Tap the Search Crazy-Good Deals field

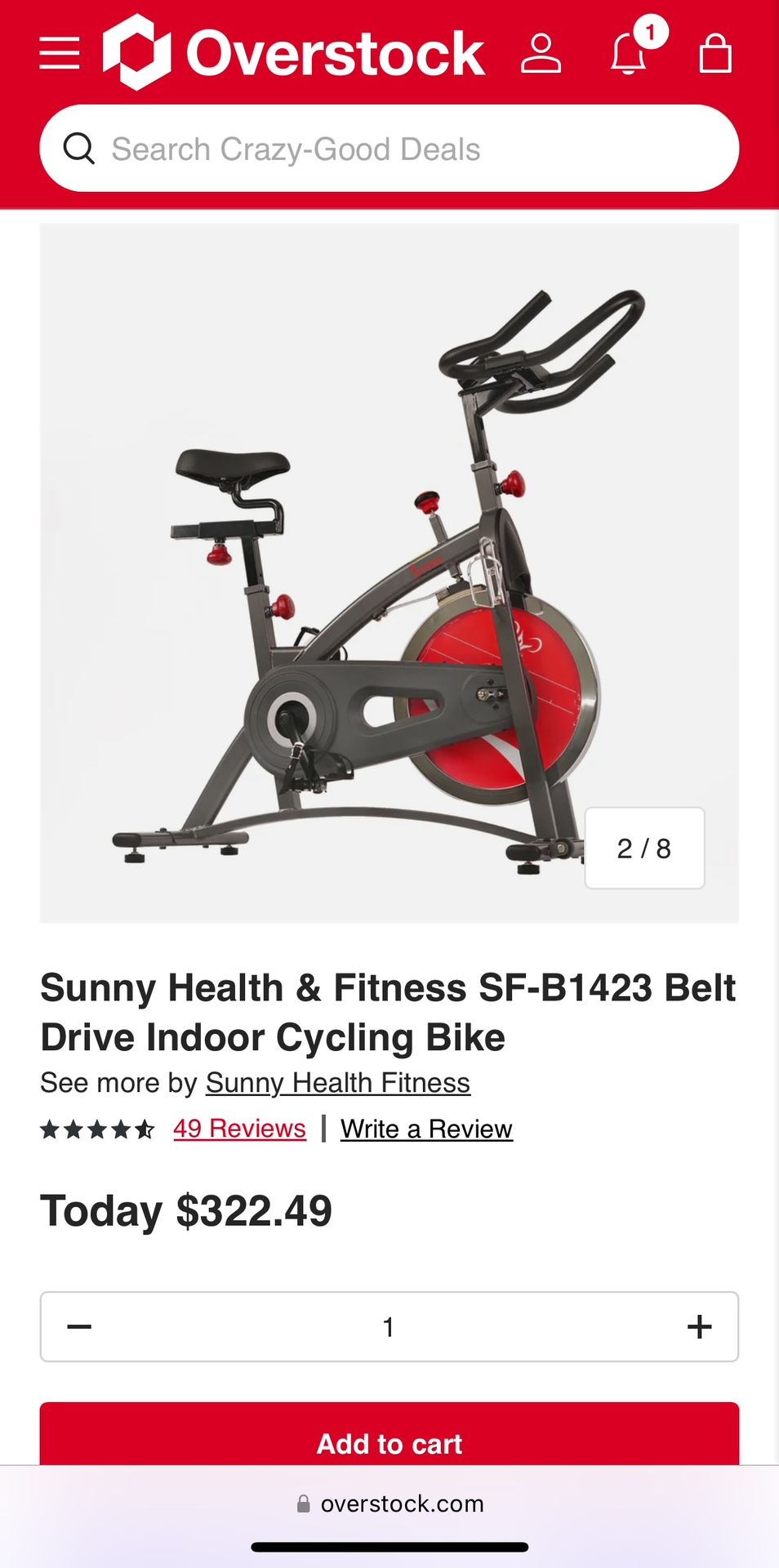pos(389,149)
